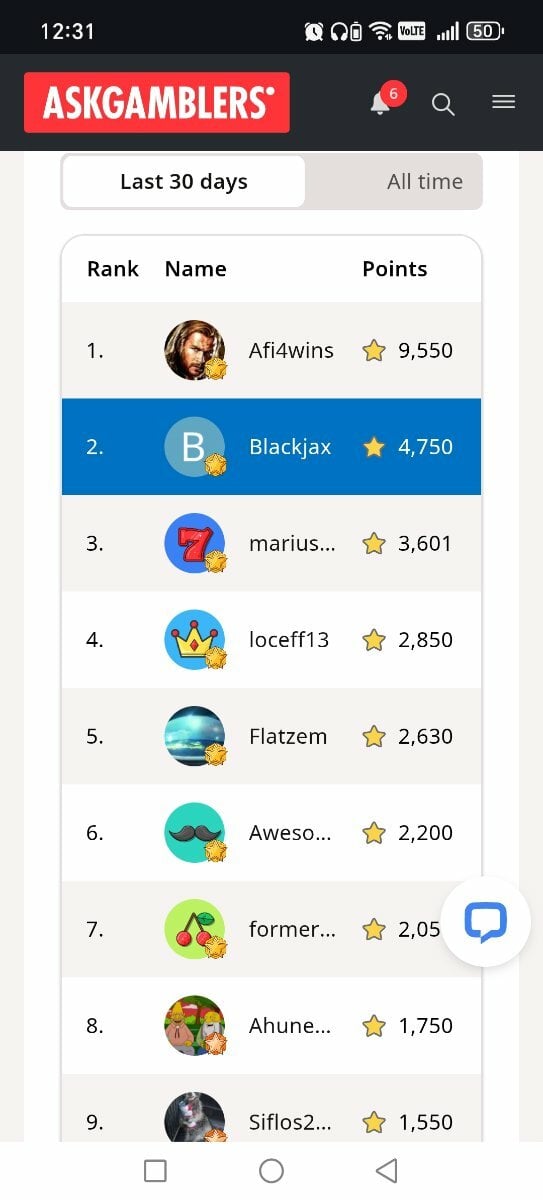Open the search icon

pyautogui.click(x=443, y=103)
